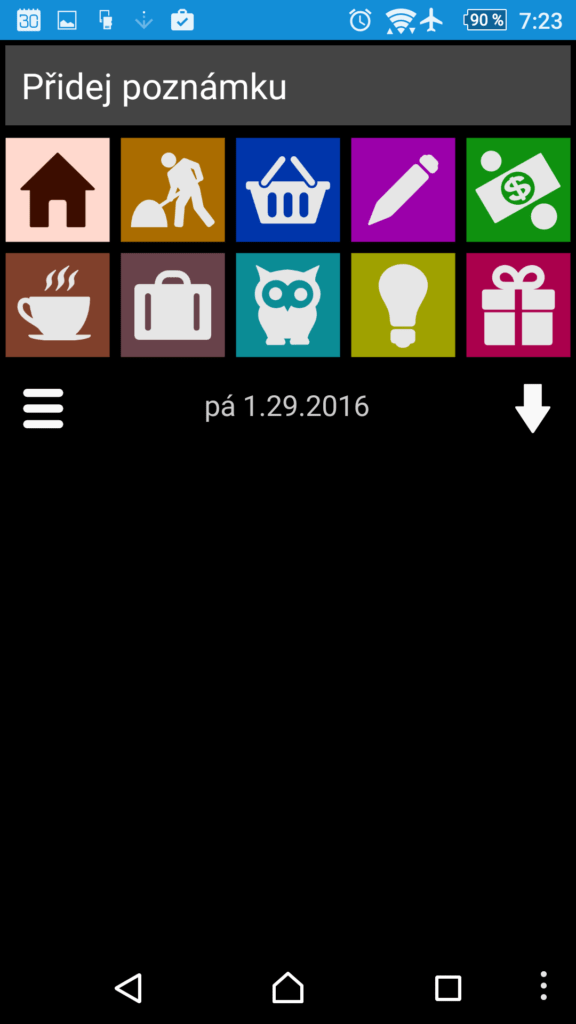This screenshot has height=1024, width=576.
Task: Tap the 'Přidej poznámku' note field
Action: click(x=288, y=86)
